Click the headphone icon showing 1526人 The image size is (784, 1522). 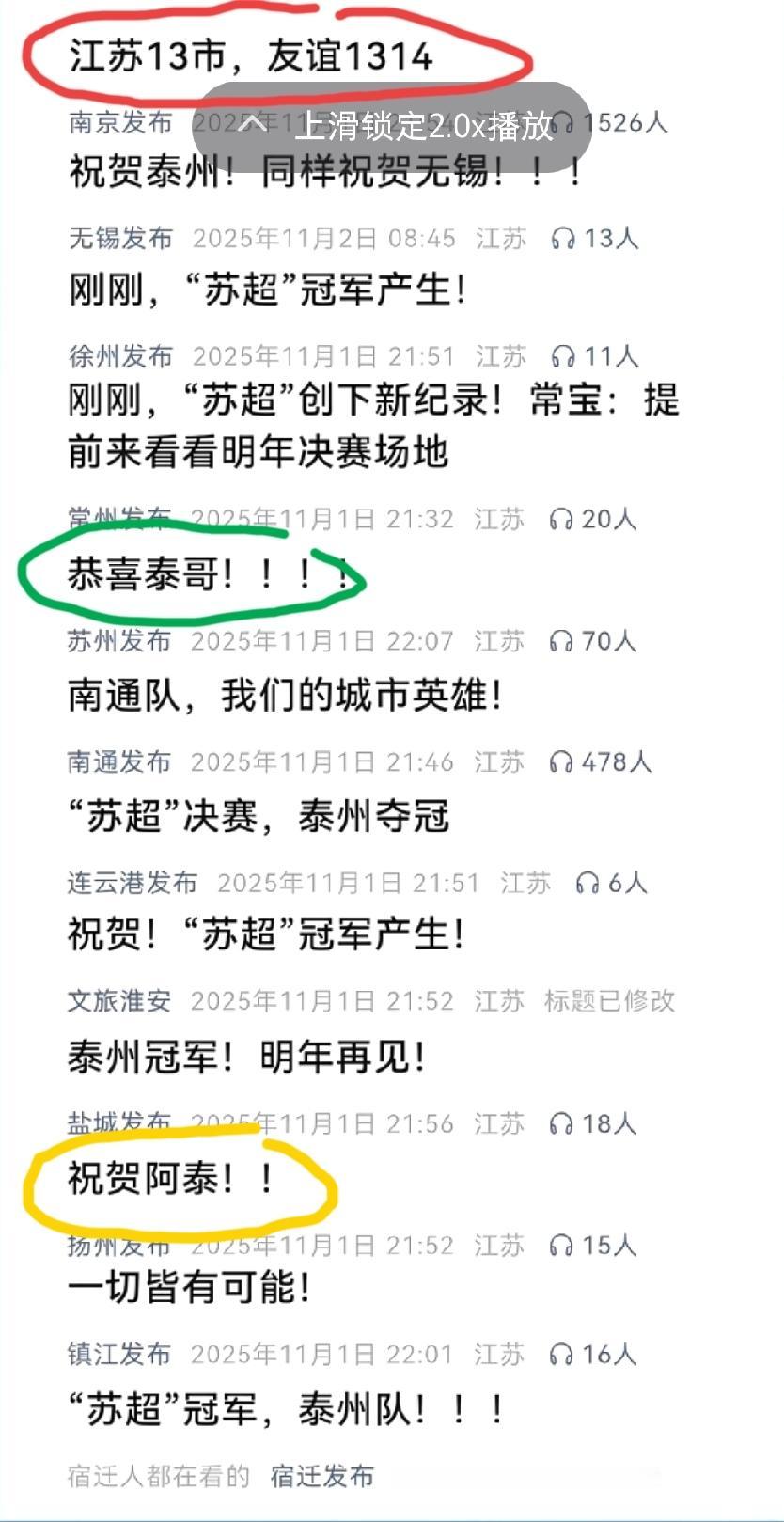(x=565, y=120)
